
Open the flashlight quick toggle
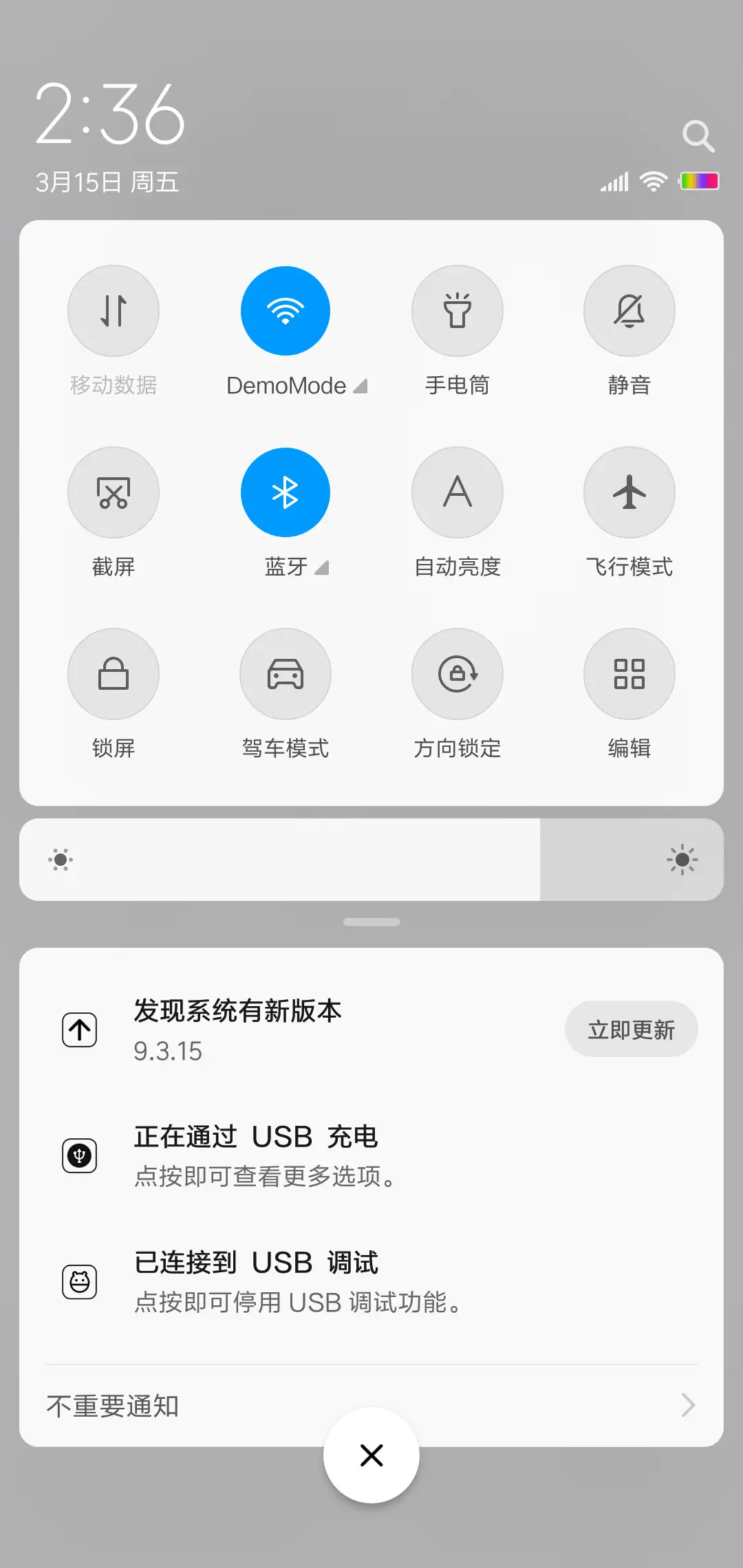(x=457, y=311)
